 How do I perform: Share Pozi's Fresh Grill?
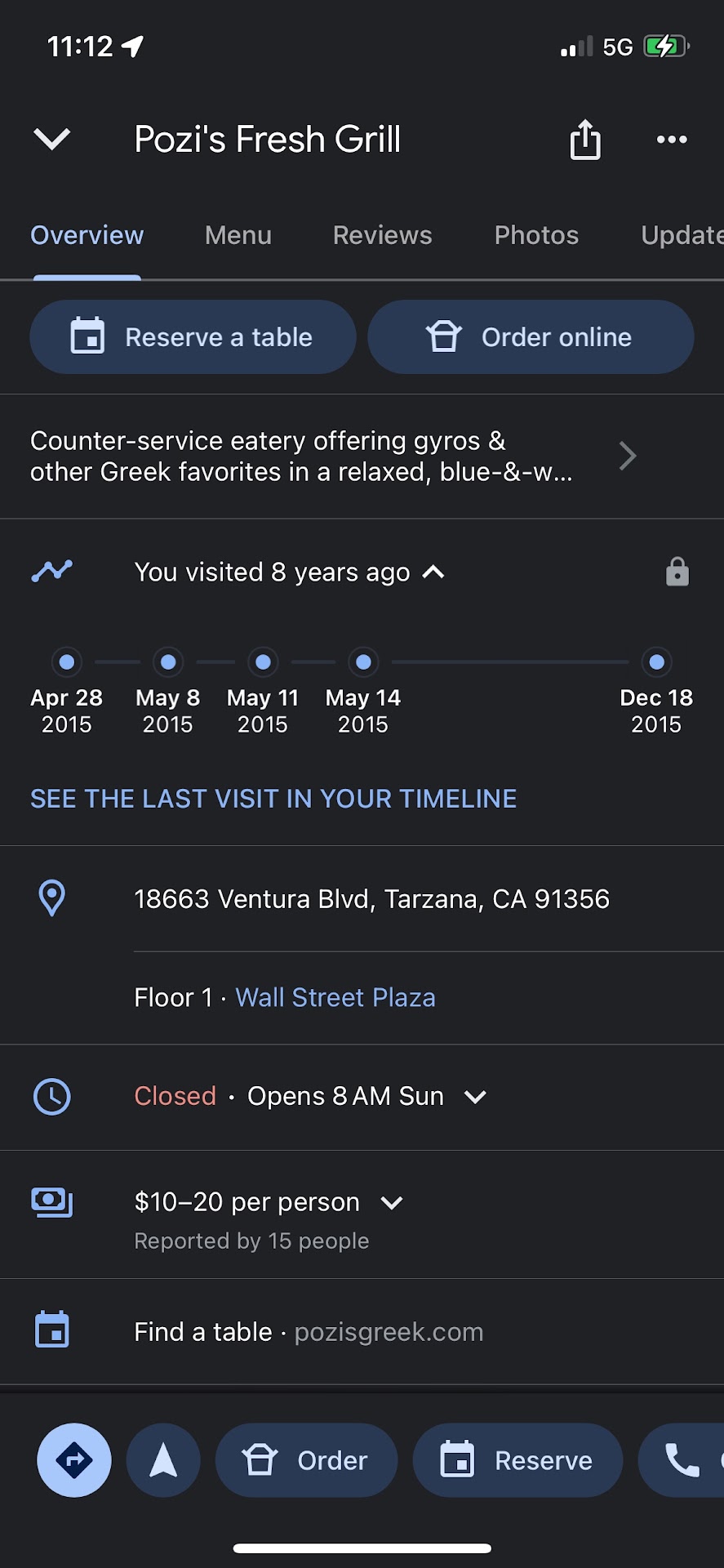[584, 140]
